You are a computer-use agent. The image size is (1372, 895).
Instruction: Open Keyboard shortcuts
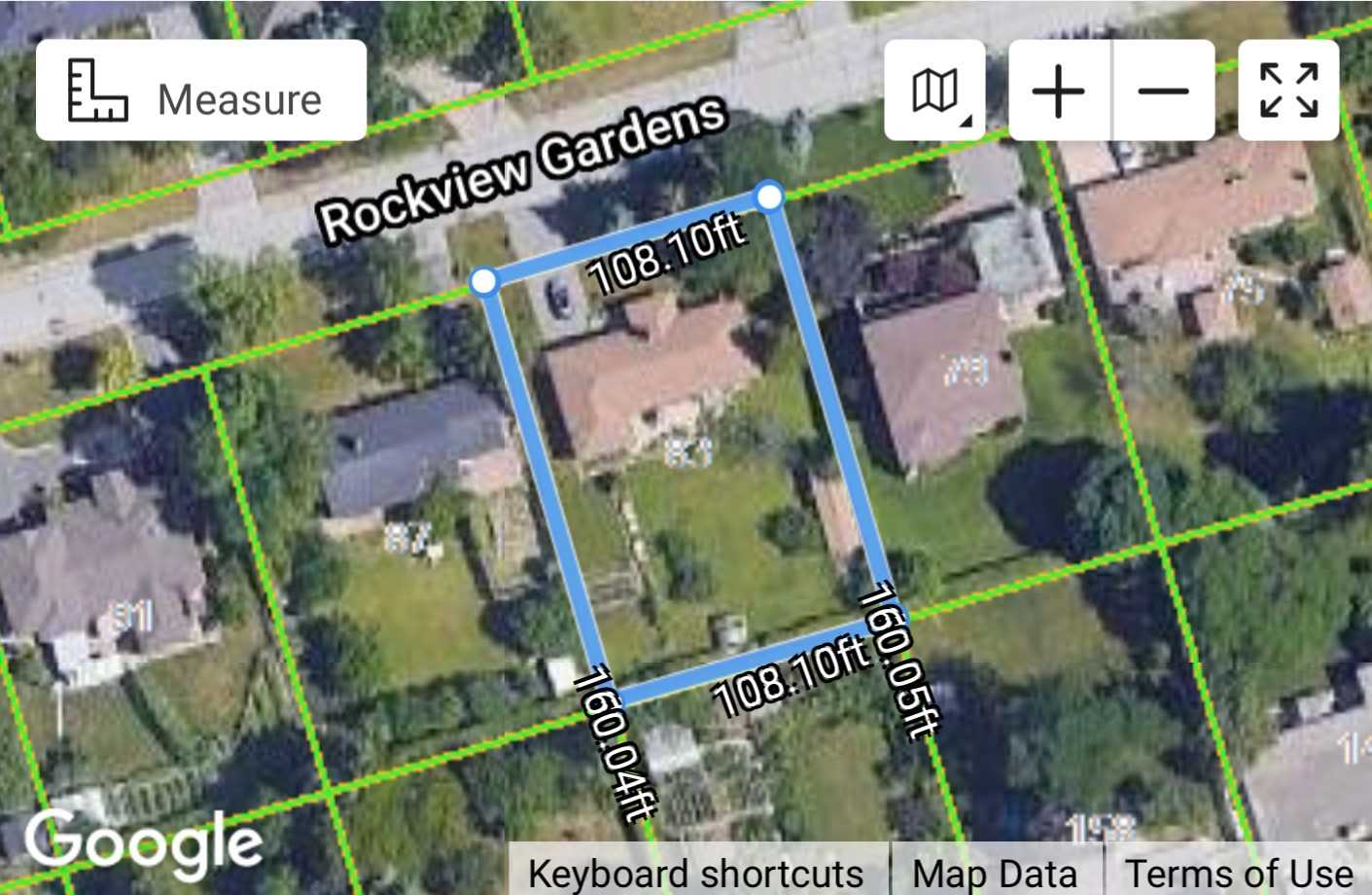[695, 873]
